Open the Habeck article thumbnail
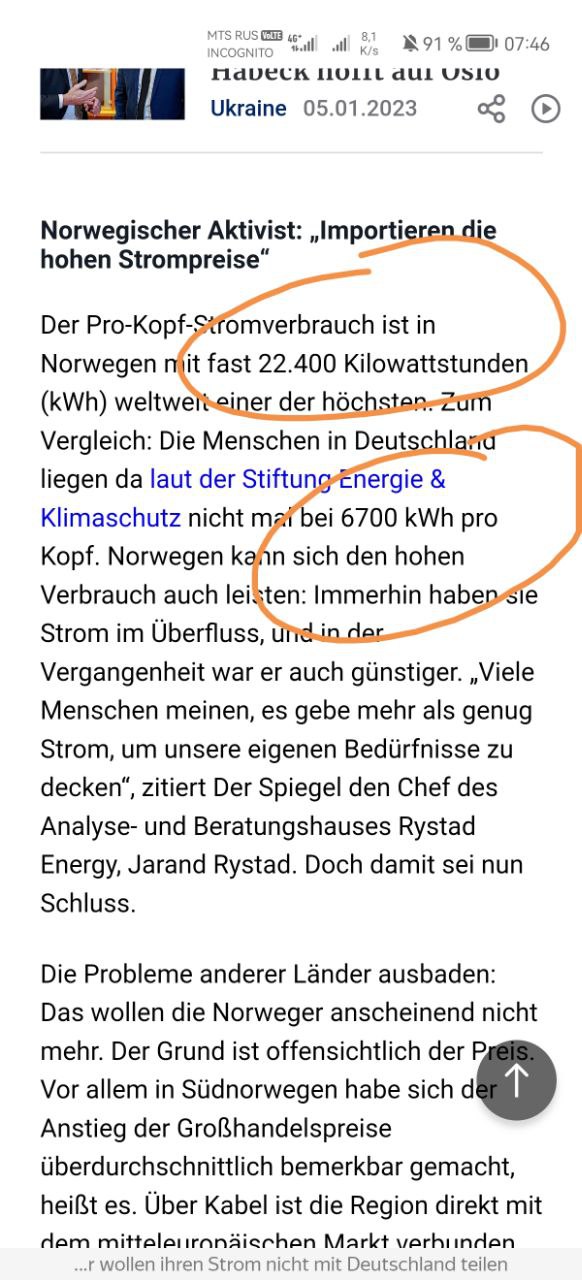Viewport: 582px width, 1280px height. point(113,94)
